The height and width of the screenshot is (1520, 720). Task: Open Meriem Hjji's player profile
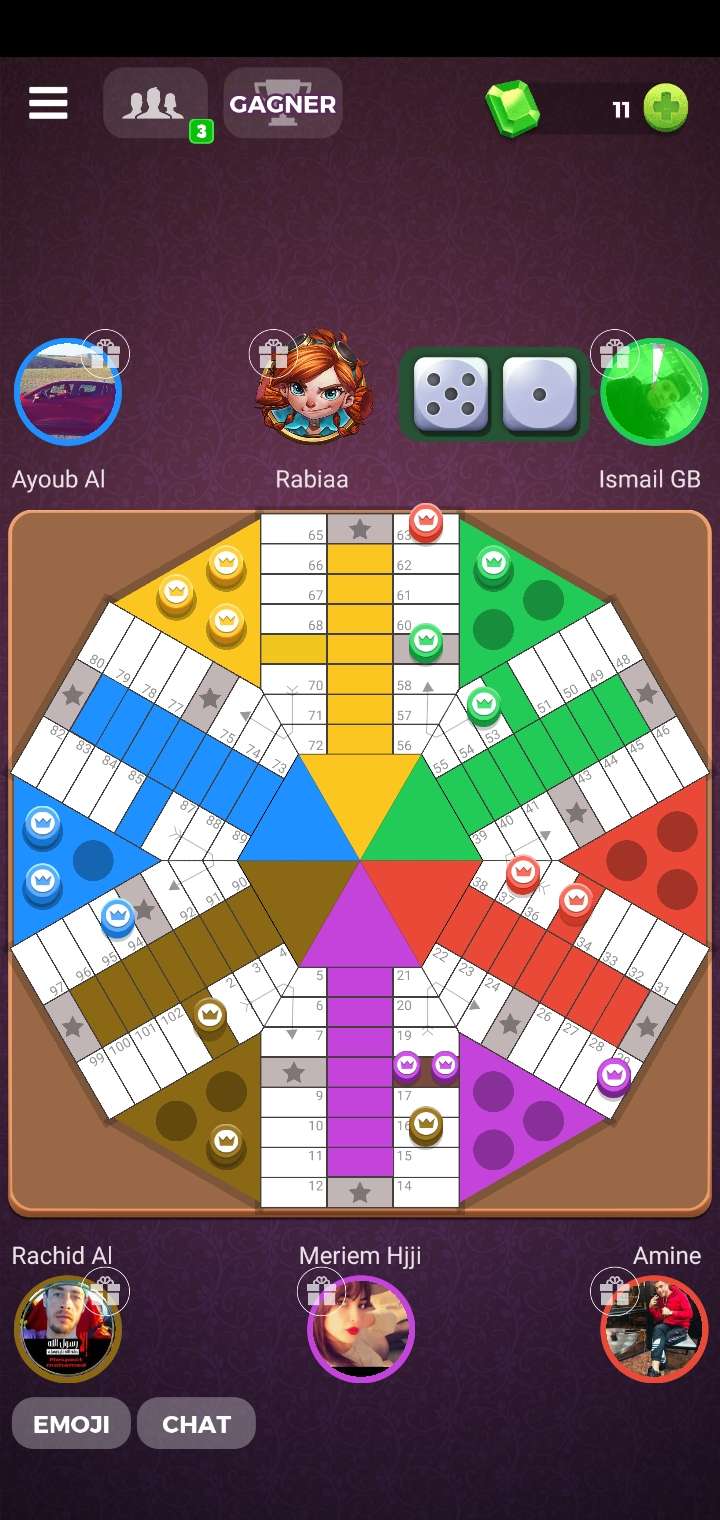[361, 1332]
